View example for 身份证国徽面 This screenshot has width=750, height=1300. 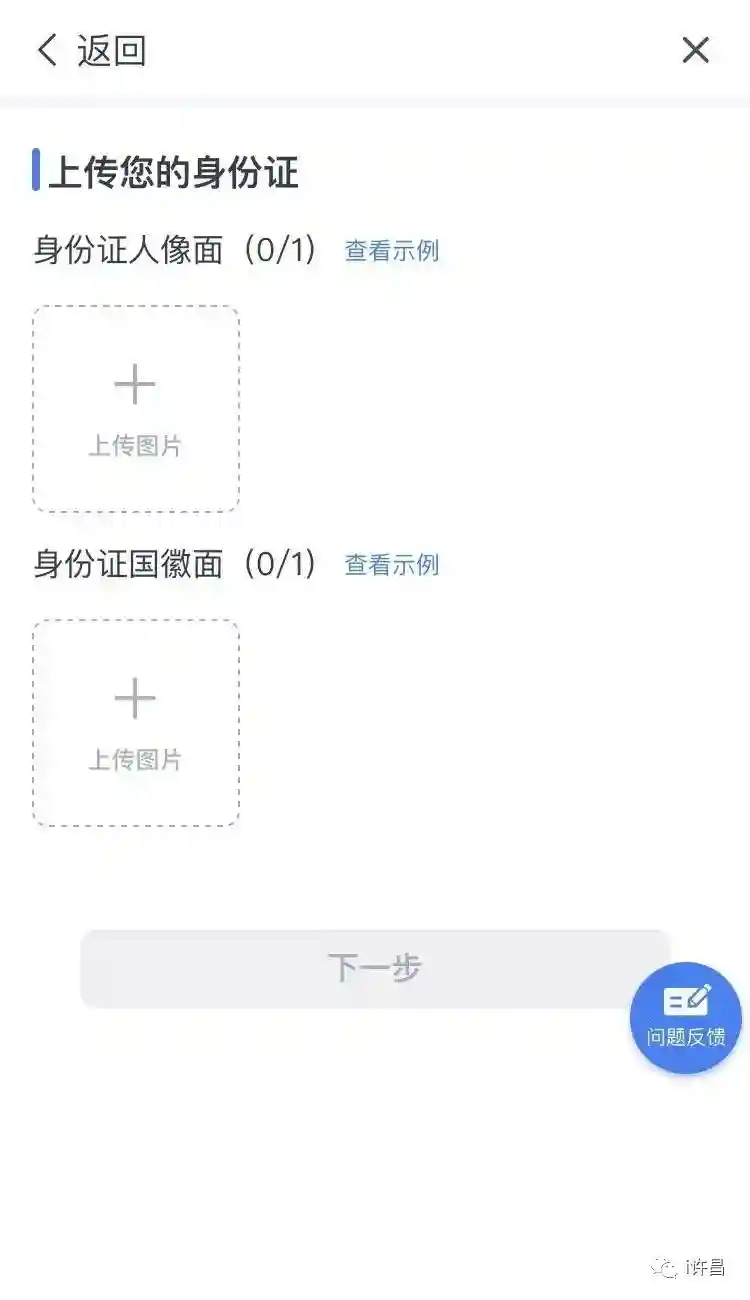(x=391, y=565)
